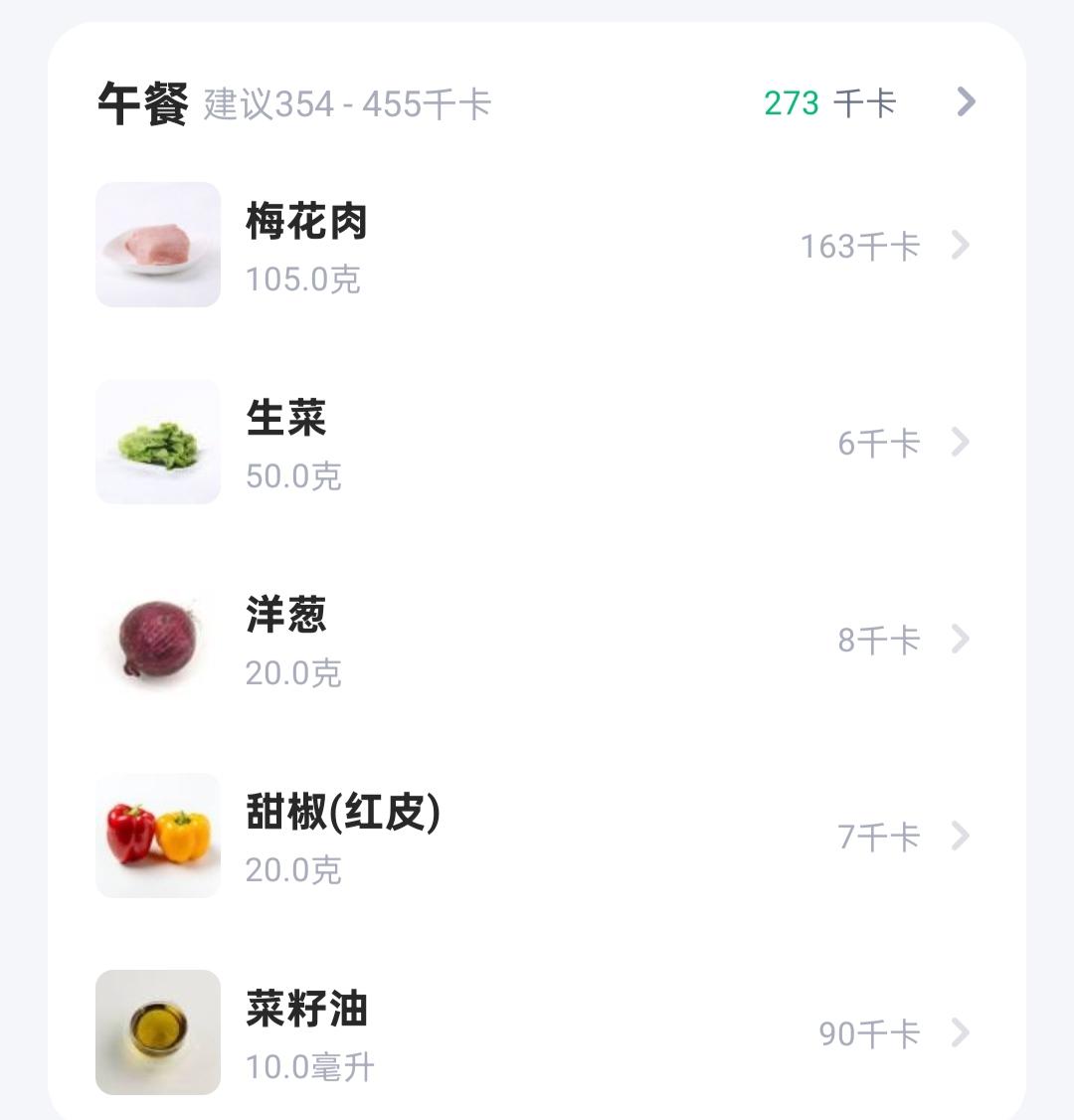Select the 菜籽油 entry name
Screen dimensions: 1074x1120
point(305,1010)
